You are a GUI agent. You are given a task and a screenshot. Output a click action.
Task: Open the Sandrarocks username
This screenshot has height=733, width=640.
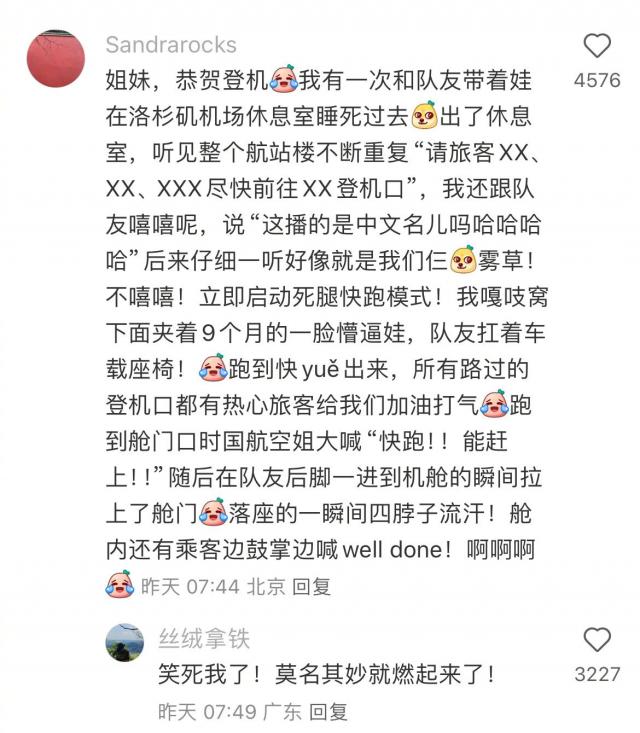click(x=171, y=44)
